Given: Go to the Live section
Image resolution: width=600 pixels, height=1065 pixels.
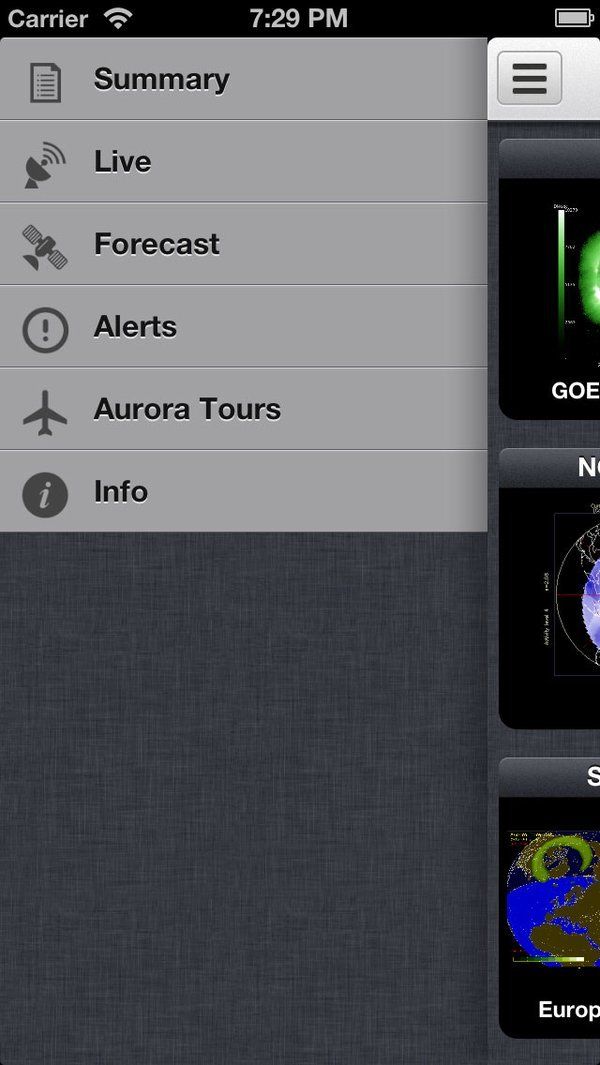Looking at the screenshot, I should pyautogui.click(x=243, y=162).
